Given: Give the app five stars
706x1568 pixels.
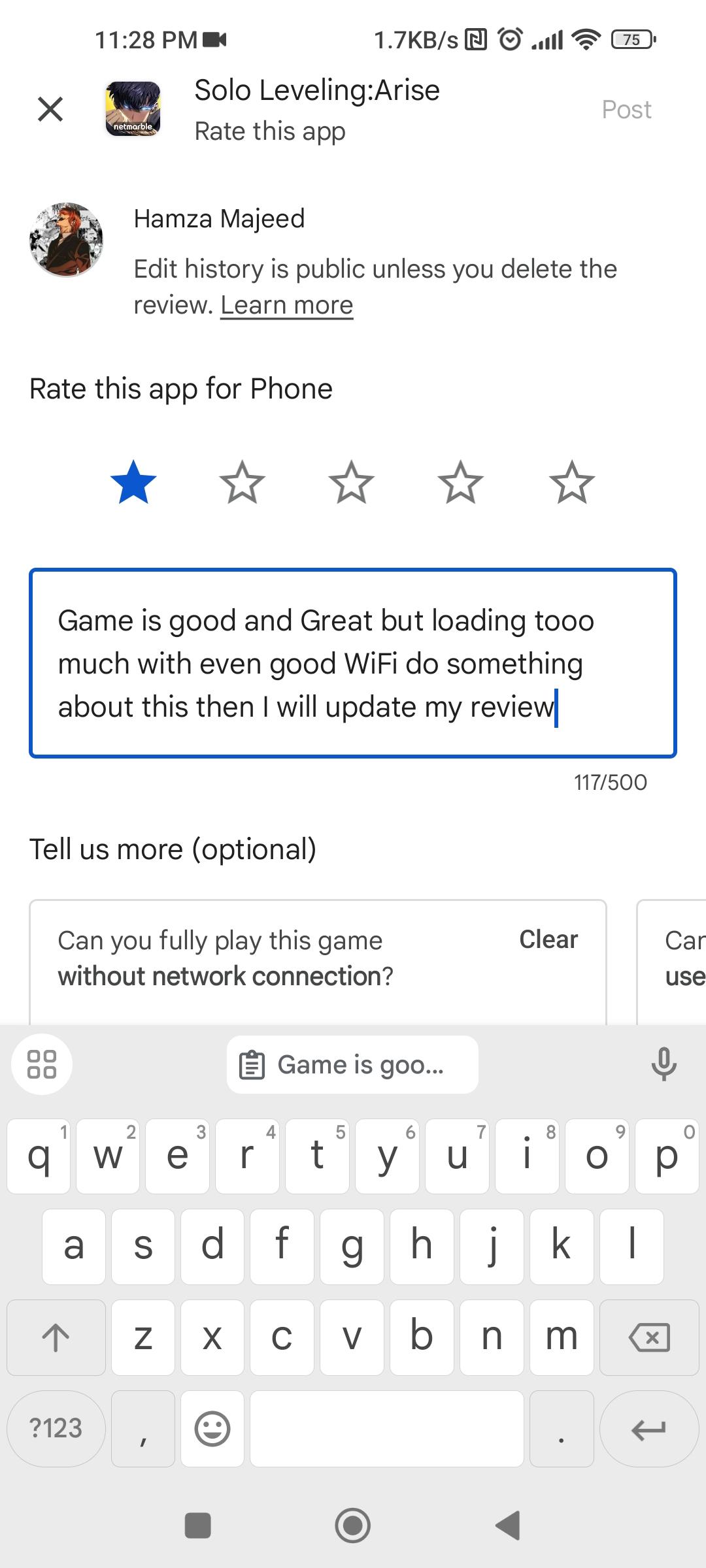Looking at the screenshot, I should tap(572, 483).
